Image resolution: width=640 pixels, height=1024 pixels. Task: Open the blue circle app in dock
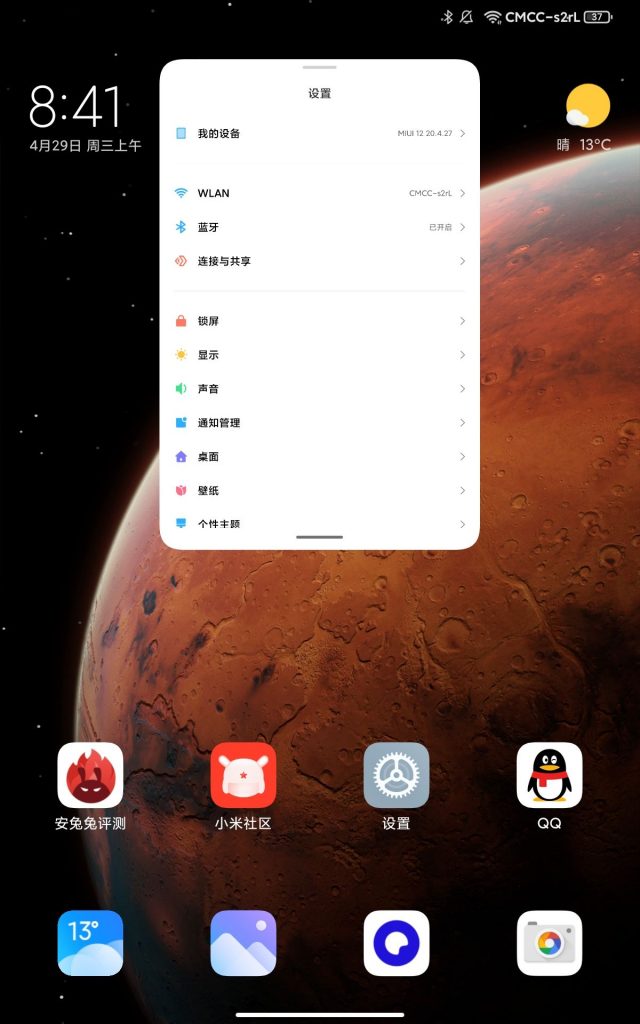[396, 943]
